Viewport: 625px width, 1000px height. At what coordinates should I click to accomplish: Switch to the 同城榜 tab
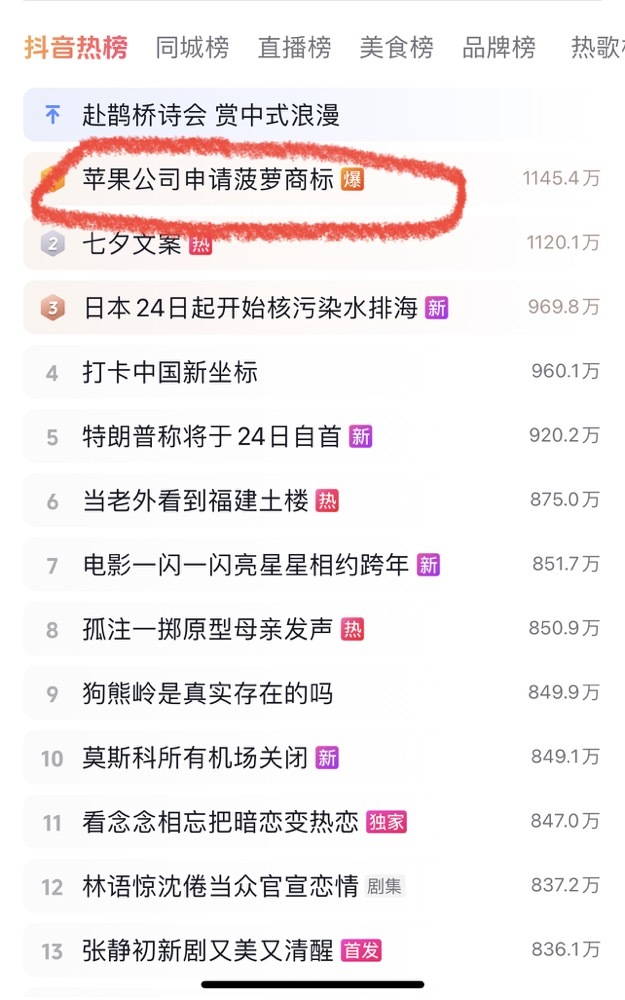[192, 47]
